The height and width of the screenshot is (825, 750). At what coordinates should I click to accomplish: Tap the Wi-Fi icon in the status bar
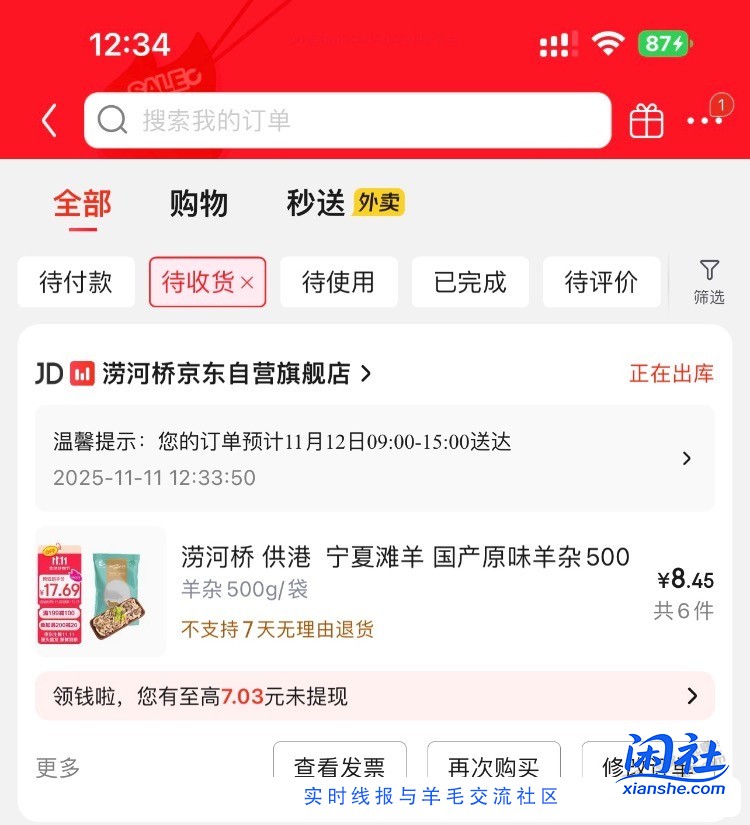point(608,43)
